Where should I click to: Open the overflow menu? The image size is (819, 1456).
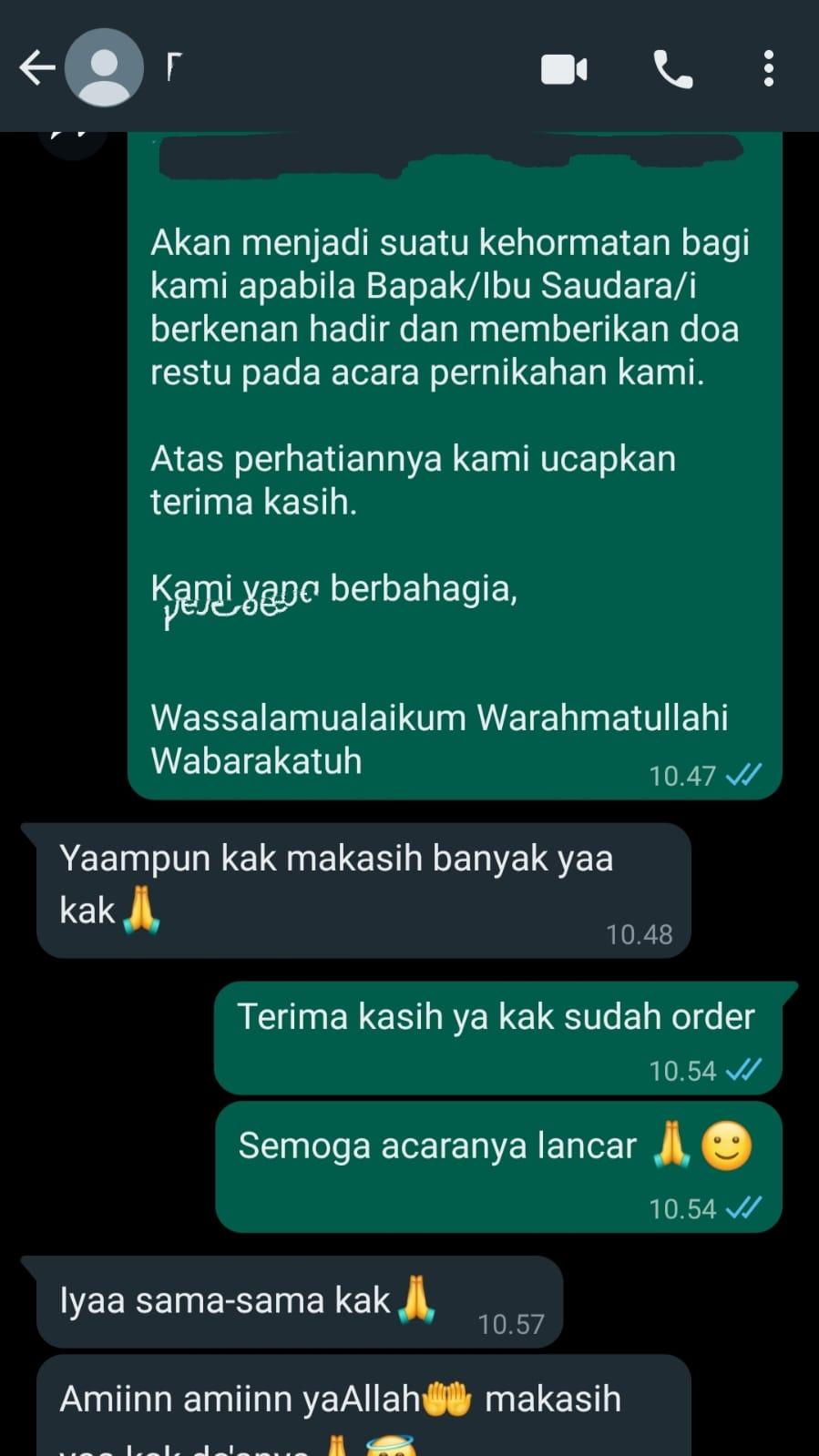769,69
